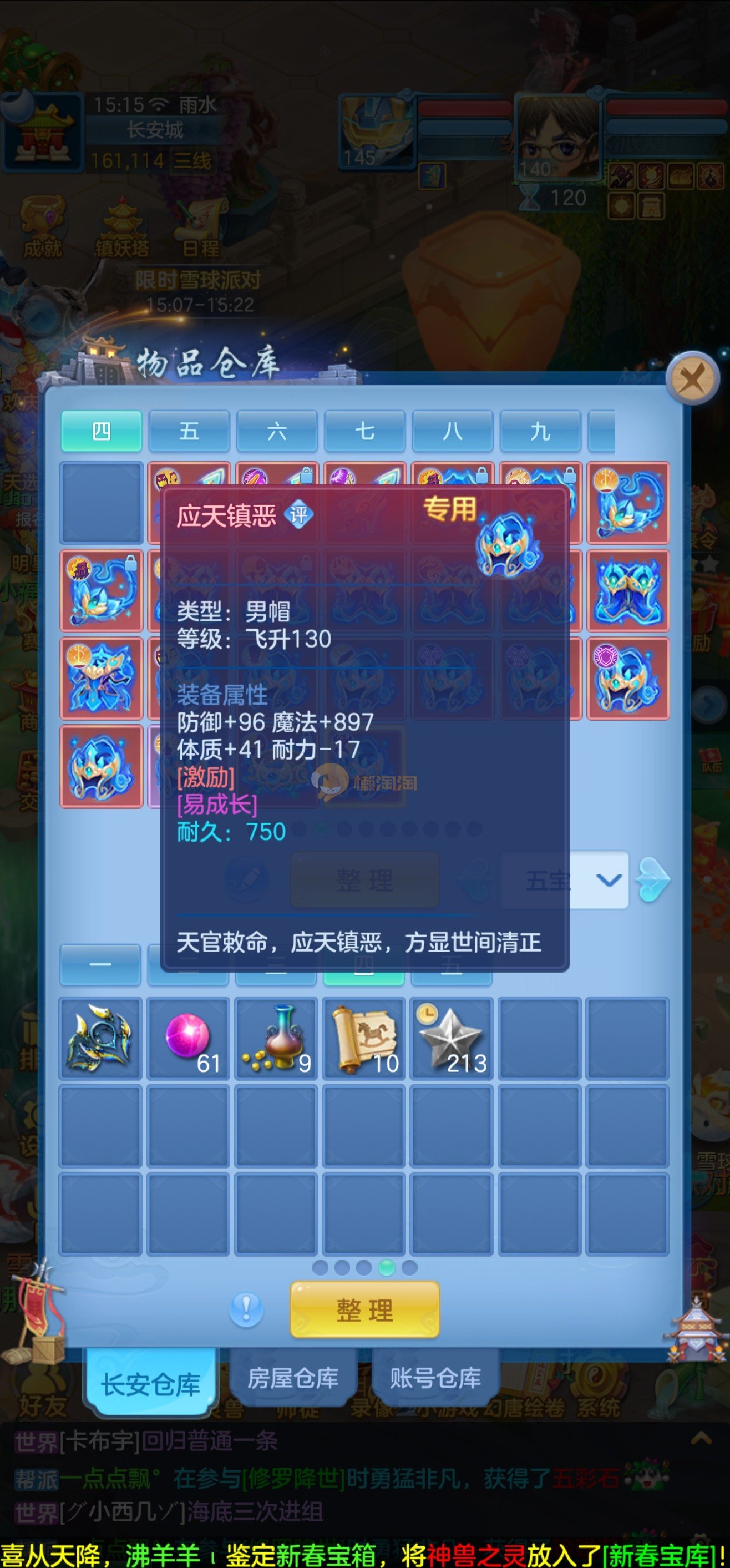Screen dimensions: 730x1568
Task: Open inventory bag page 一
Action: [100, 965]
